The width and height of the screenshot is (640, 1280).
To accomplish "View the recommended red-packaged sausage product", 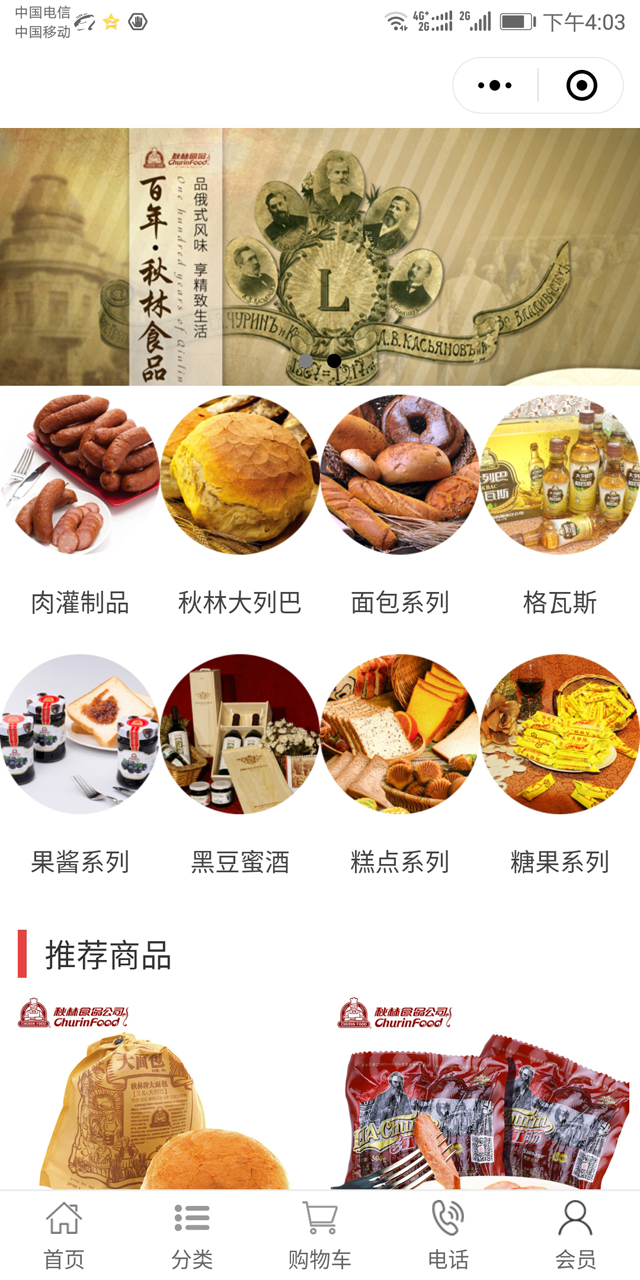I will click(480, 1100).
